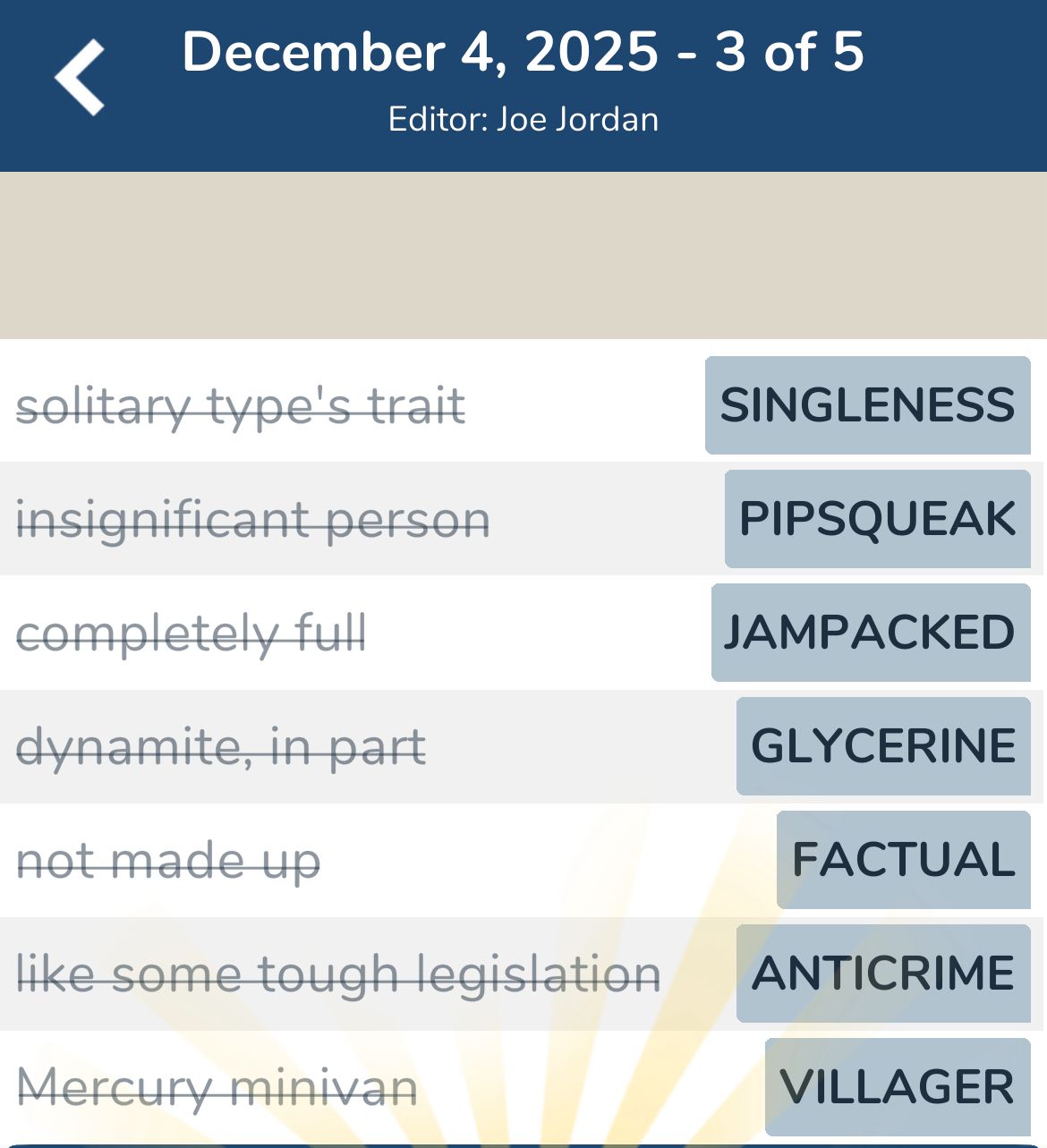
Task: Click the clue 'dynamite, in part'
Action: [x=221, y=745]
